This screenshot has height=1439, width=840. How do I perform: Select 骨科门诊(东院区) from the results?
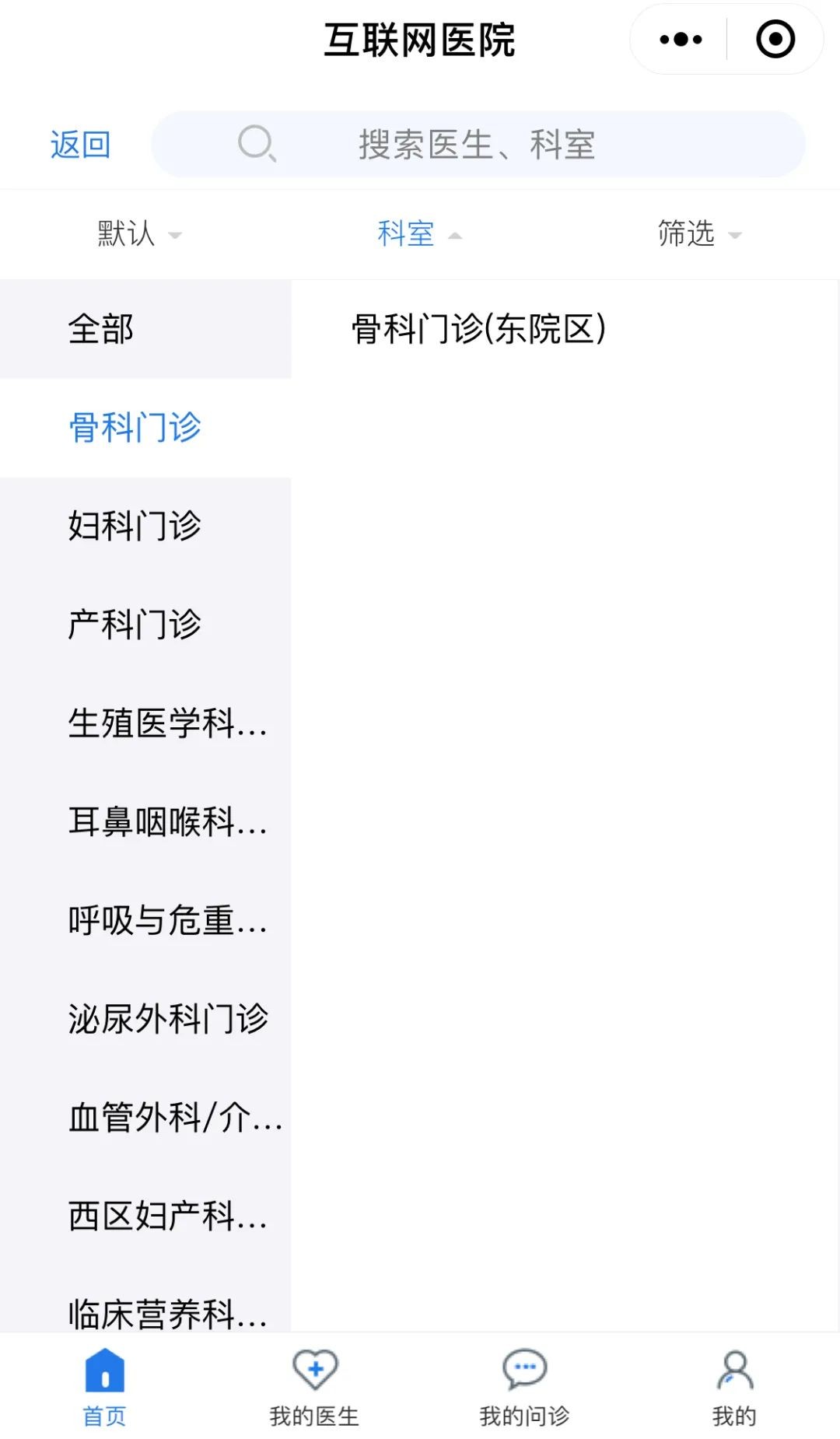477,329
